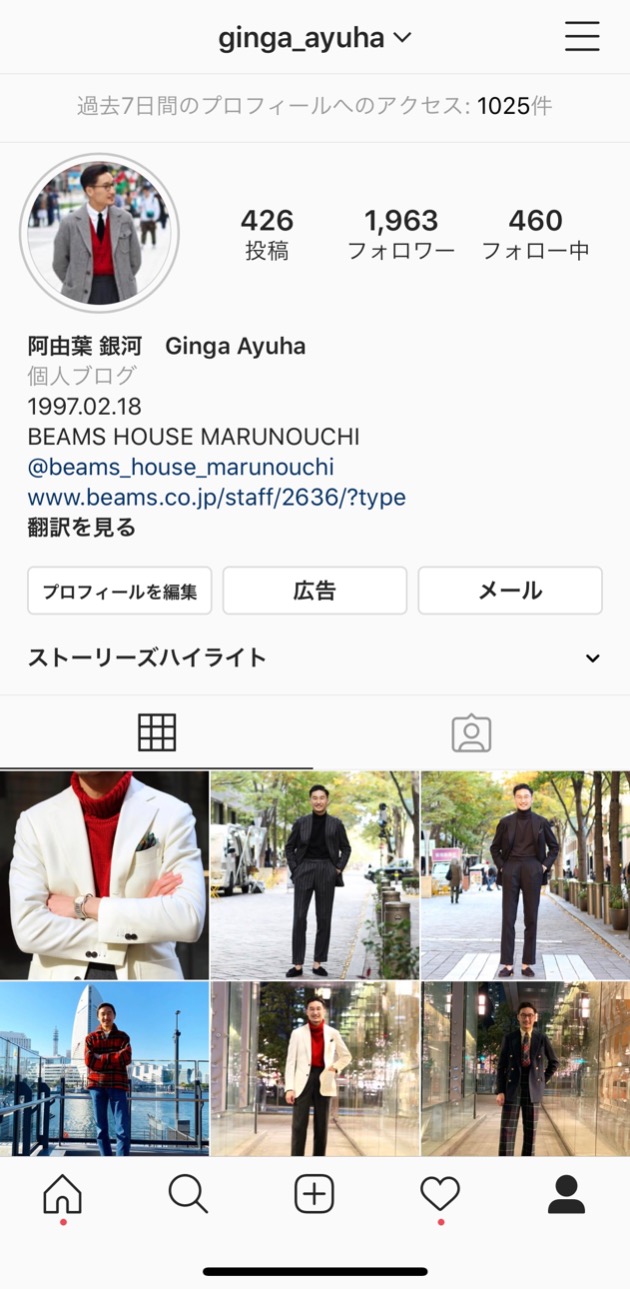View the 460 following list
The width and height of the screenshot is (630, 1289).
[535, 233]
